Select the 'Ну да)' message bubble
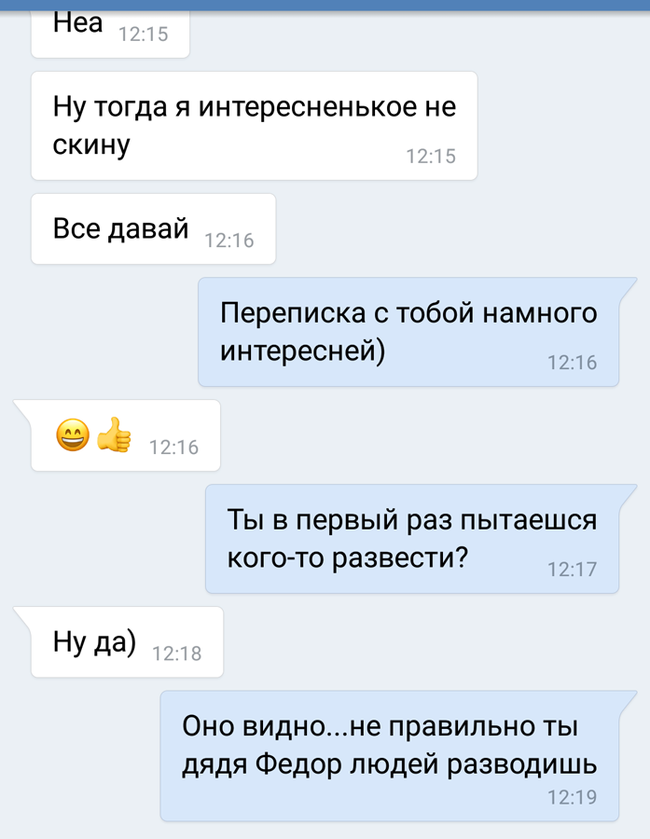 click(x=118, y=642)
